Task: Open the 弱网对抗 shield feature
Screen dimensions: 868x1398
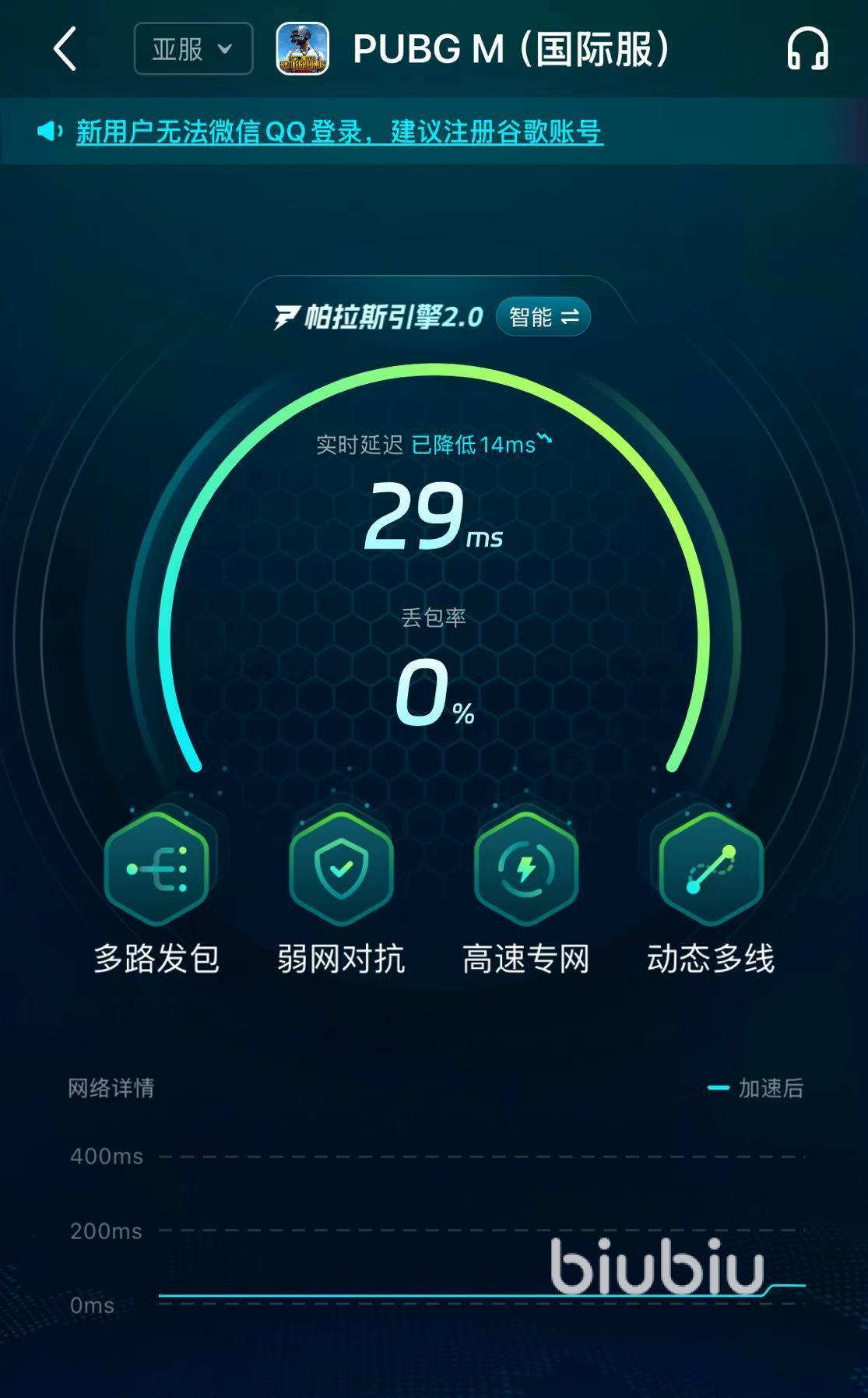Action: click(341, 868)
